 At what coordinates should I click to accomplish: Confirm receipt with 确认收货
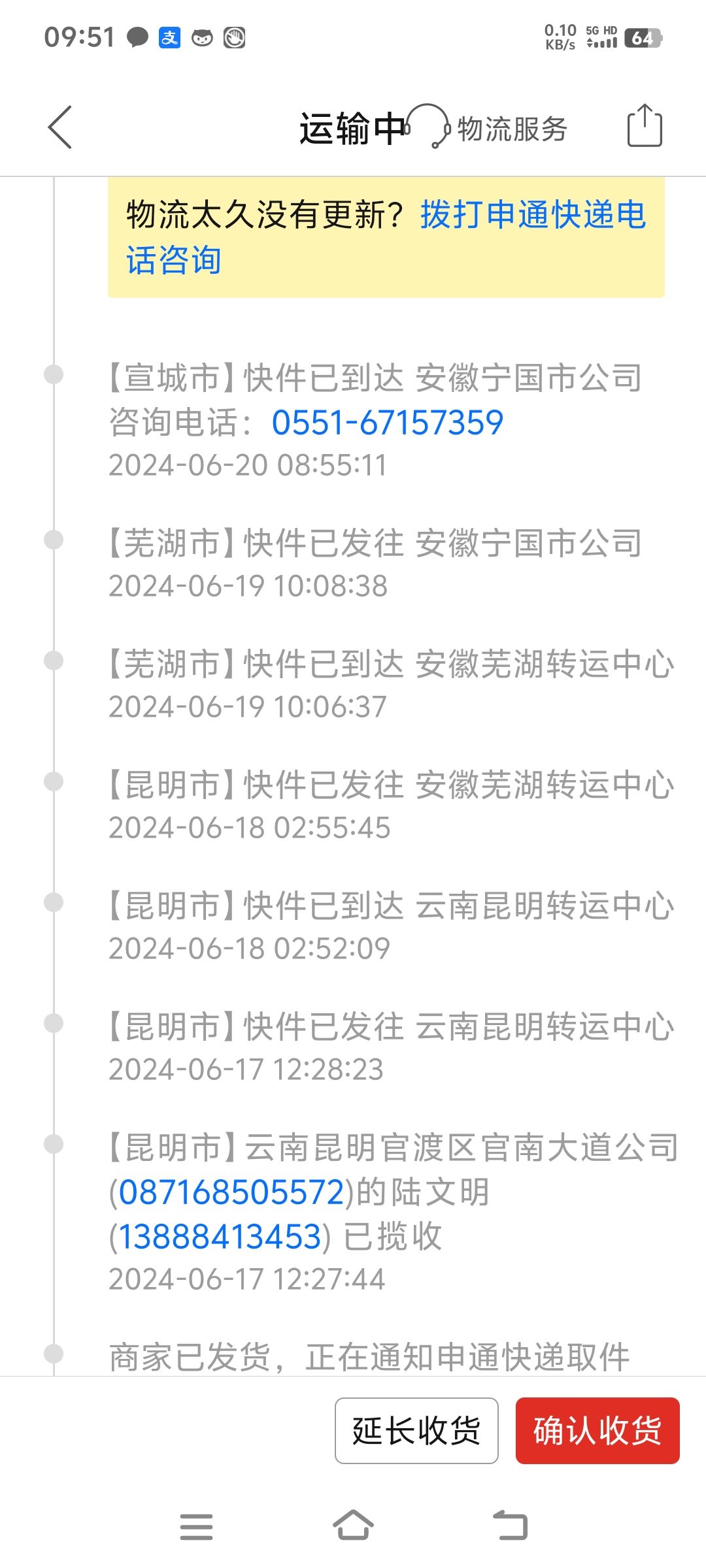pos(597,1430)
